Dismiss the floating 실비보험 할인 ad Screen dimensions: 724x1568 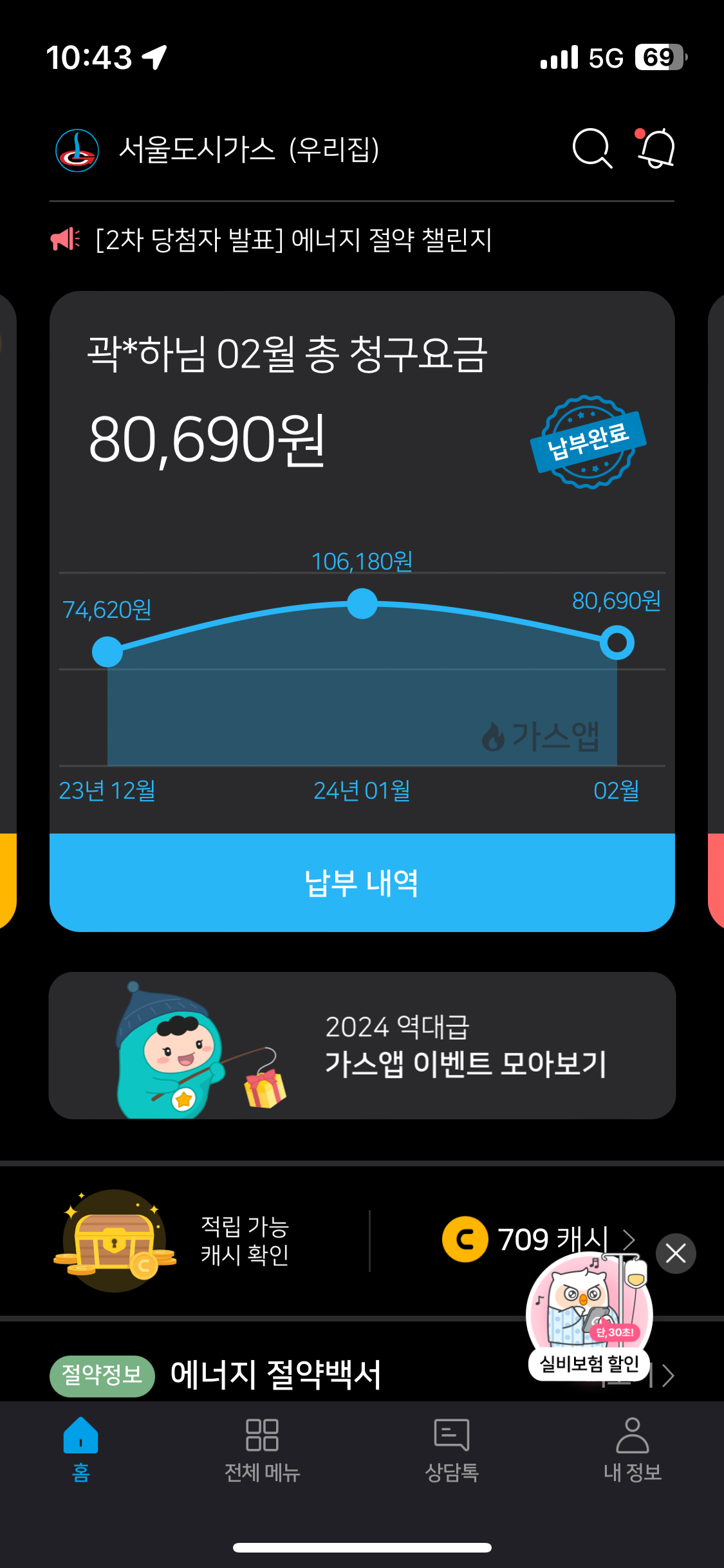tap(676, 1253)
